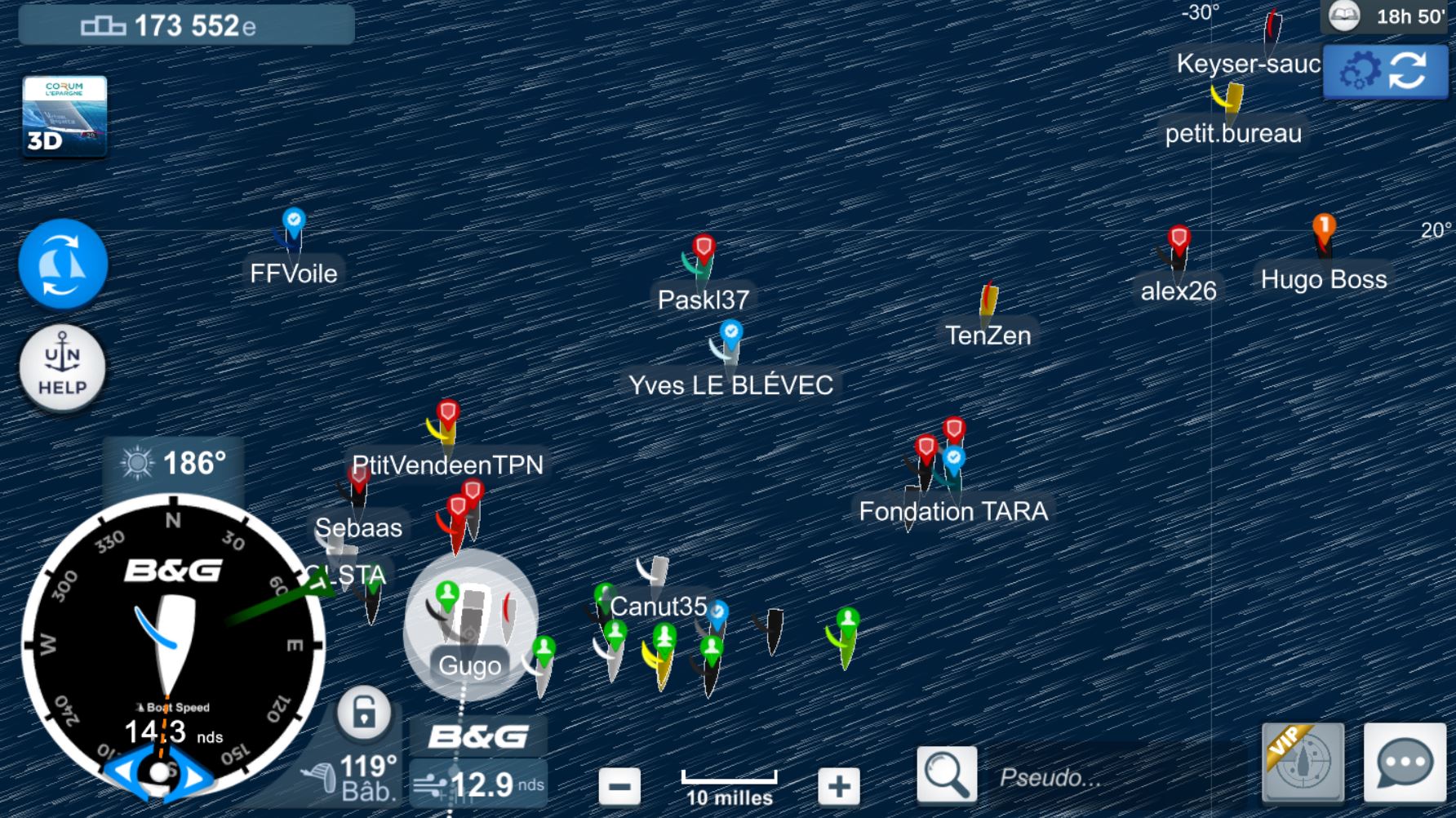Focus the Pseudo search field
This screenshot has width=1456, height=818.
click(1110, 777)
